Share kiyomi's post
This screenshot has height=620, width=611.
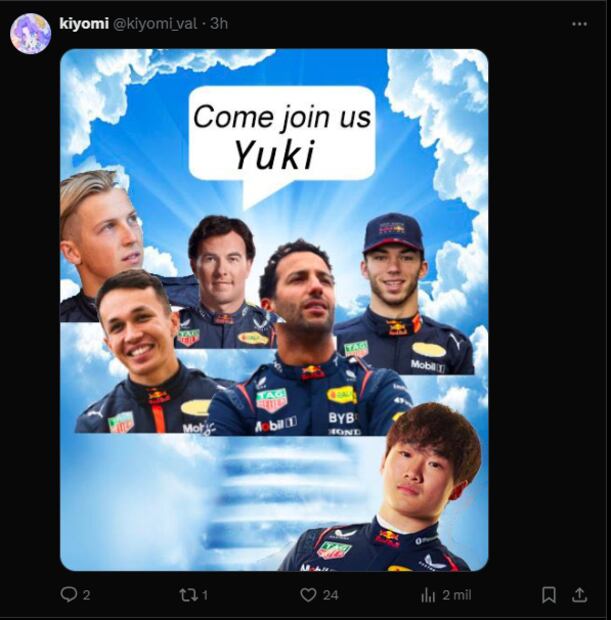tap(579, 594)
